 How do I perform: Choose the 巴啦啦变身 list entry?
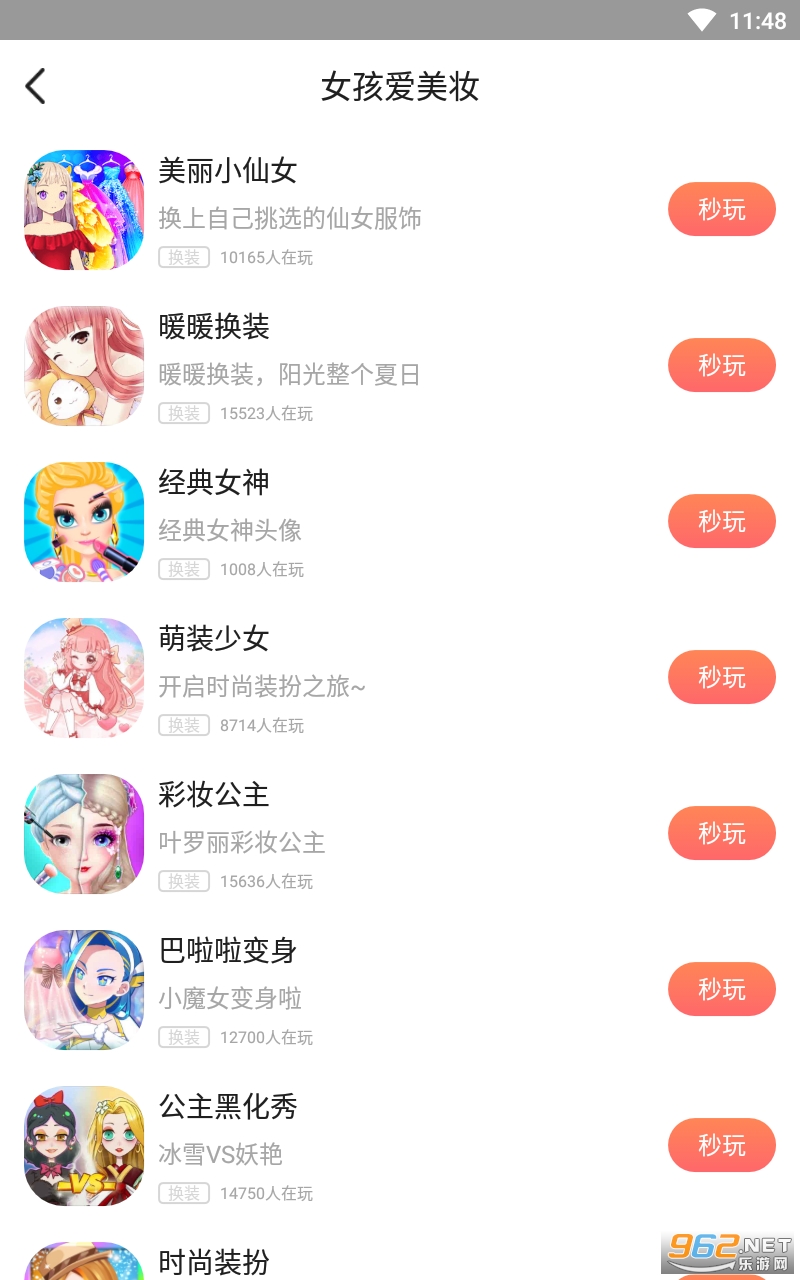pyautogui.click(x=228, y=951)
